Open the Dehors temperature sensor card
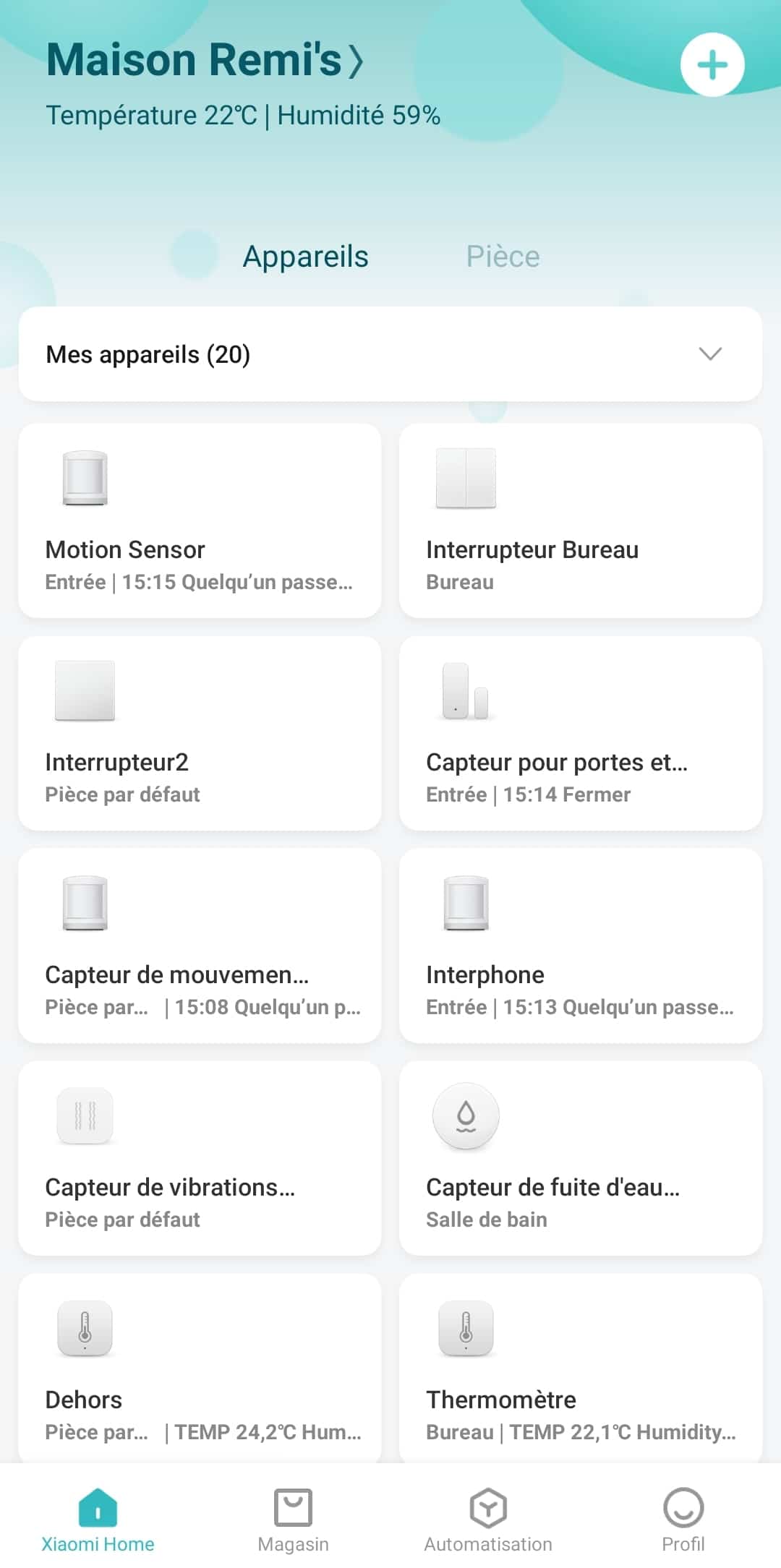This screenshot has width=781, height=1568. pos(200,1368)
